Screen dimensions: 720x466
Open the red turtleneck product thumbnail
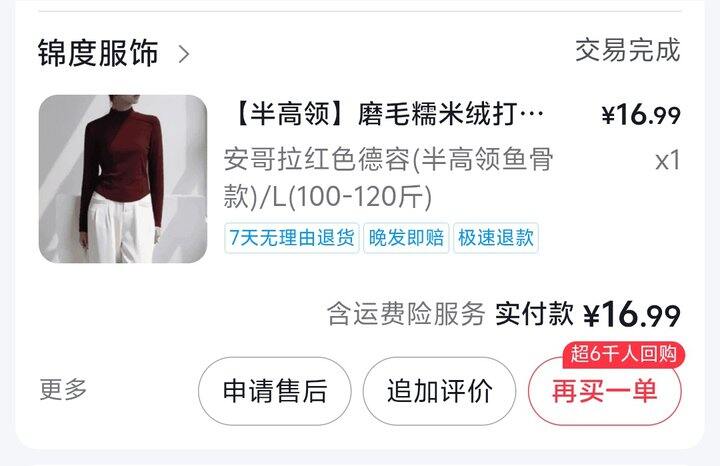(123, 179)
